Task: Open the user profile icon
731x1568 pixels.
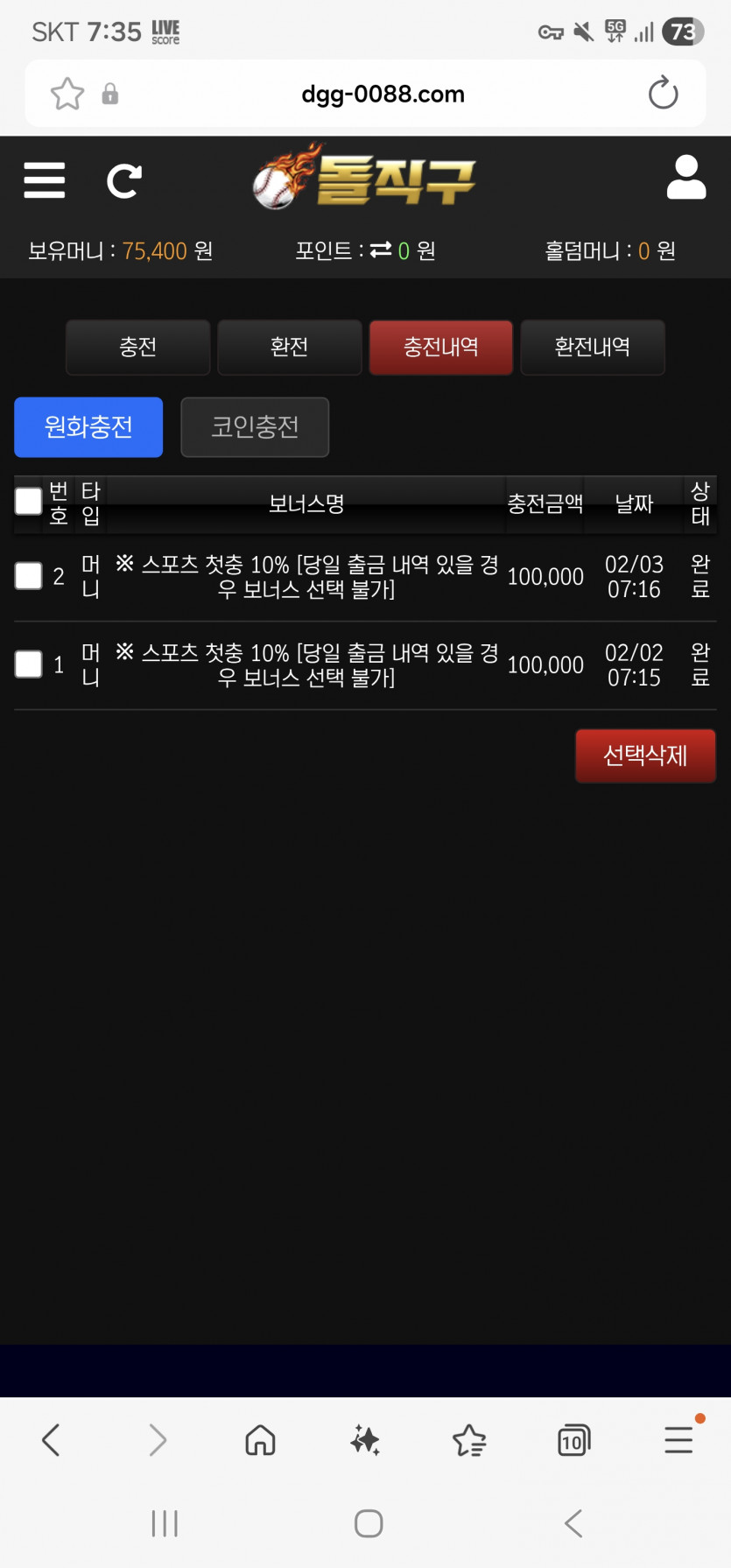Action: (686, 178)
